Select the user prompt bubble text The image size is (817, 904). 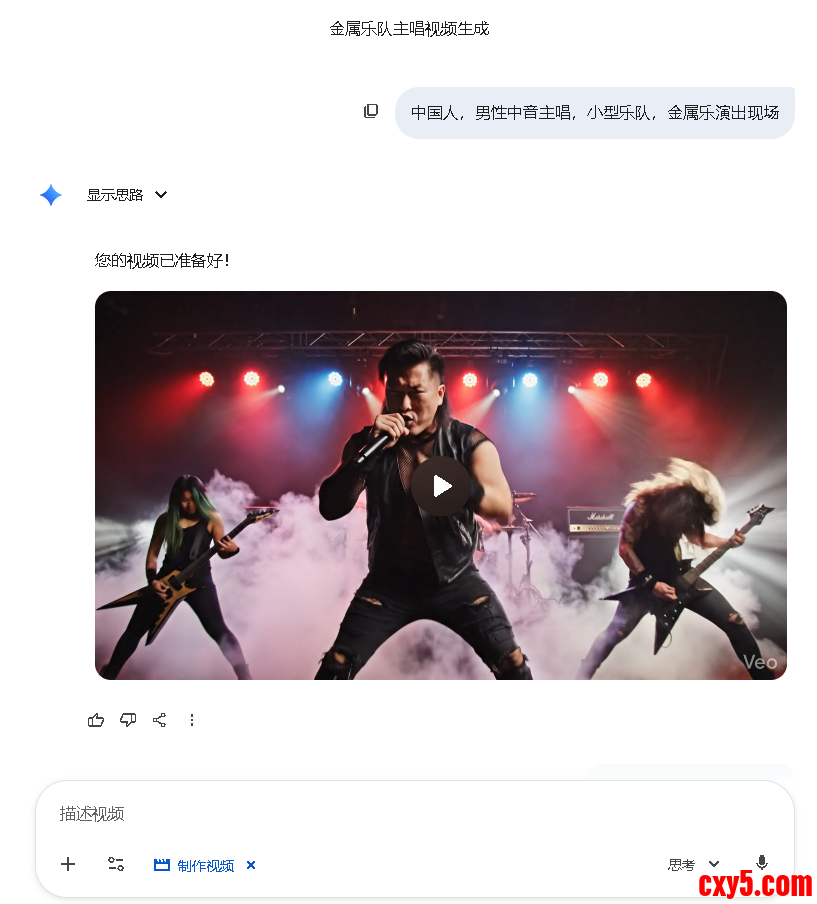[595, 113]
